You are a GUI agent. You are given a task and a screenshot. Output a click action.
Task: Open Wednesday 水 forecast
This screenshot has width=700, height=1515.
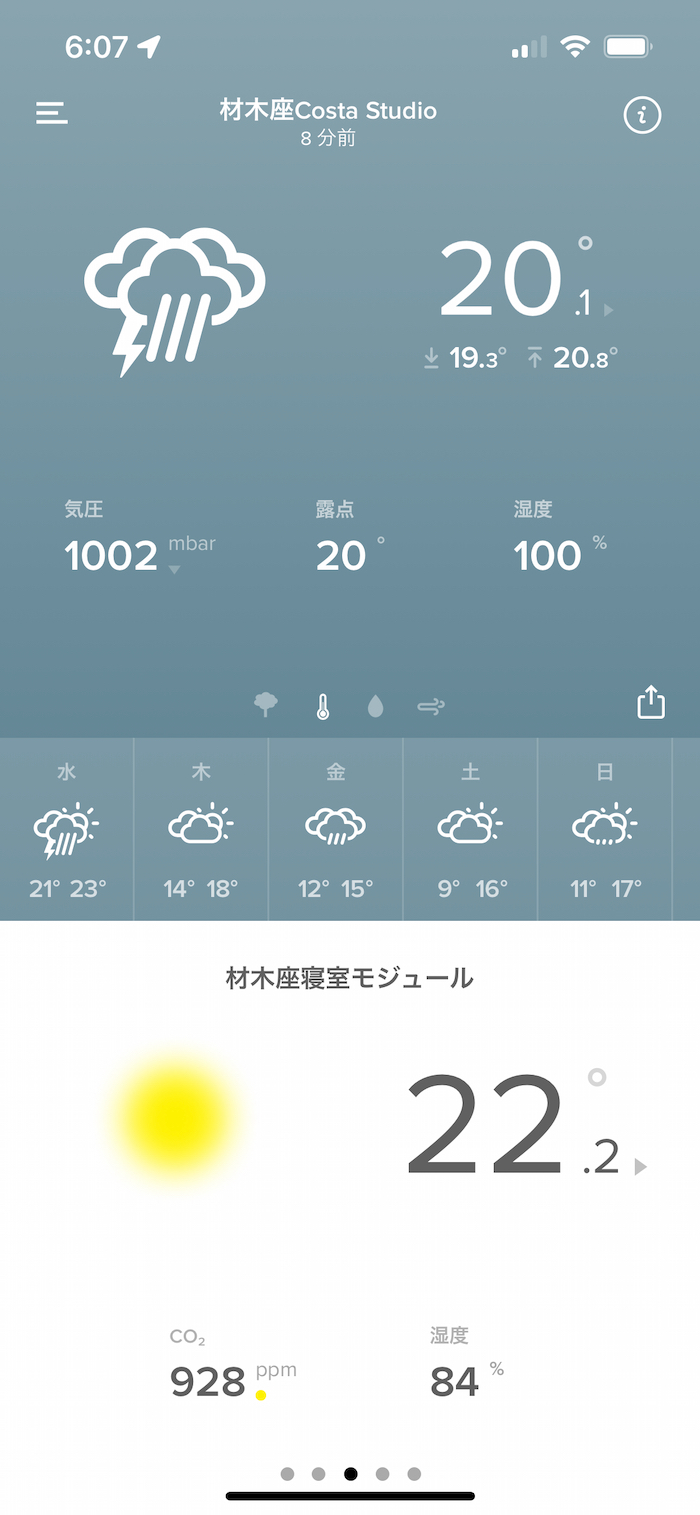click(67, 829)
